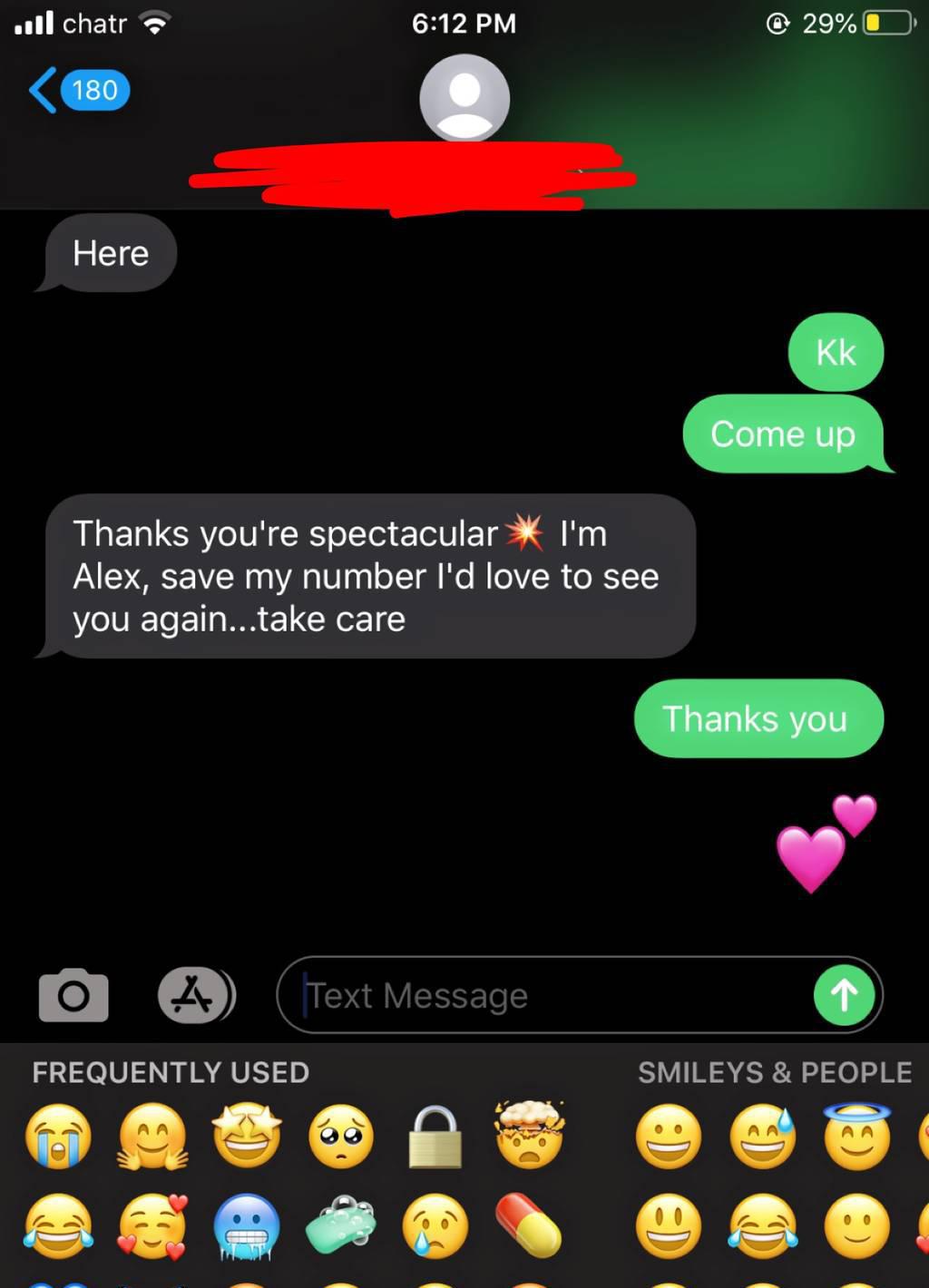The height and width of the screenshot is (1288, 929).
Task: Insert the loudly crying face emoji
Action: point(59,1136)
